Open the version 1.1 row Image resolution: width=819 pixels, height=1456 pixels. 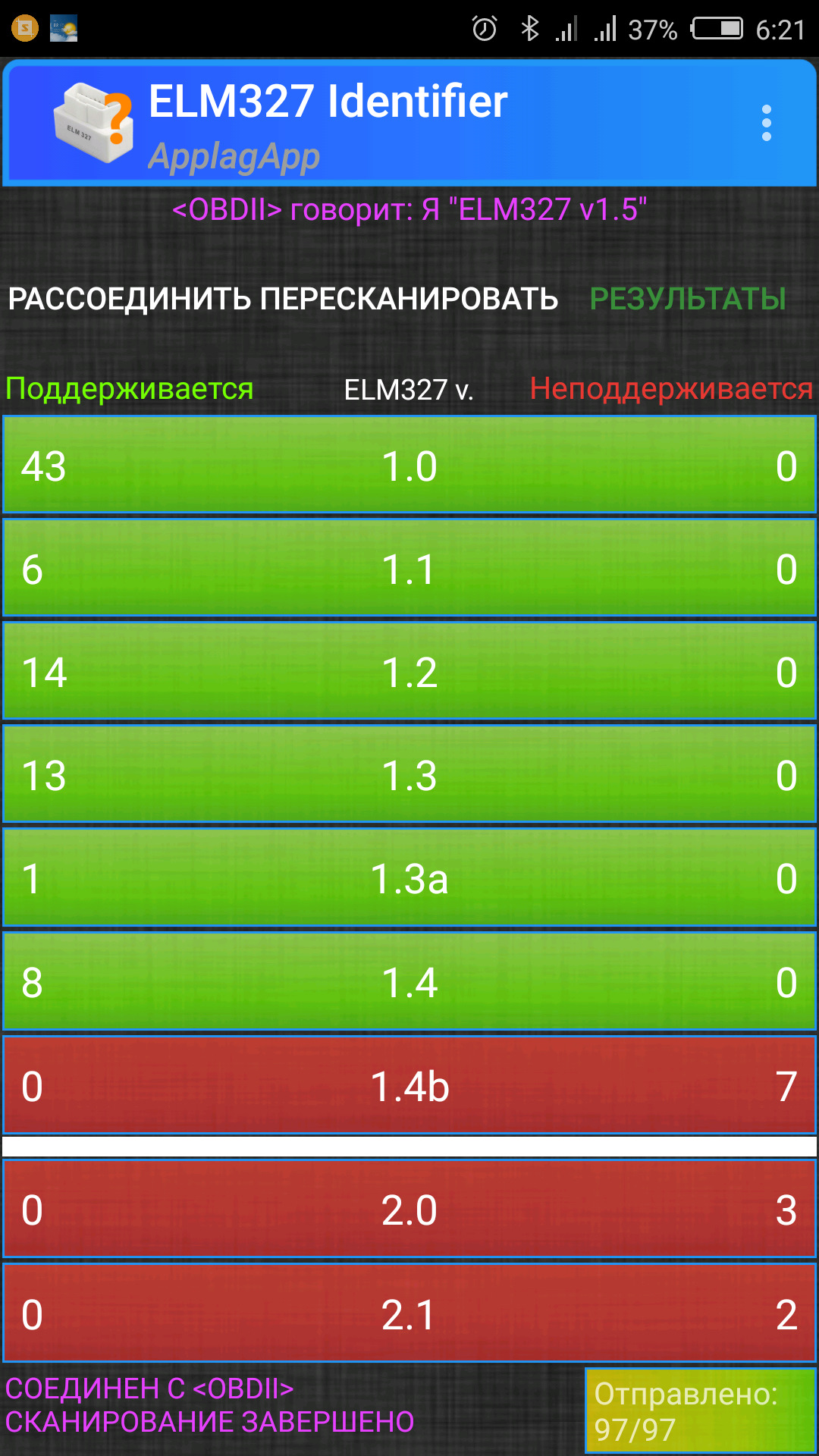pyautogui.click(x=409, y=568)
